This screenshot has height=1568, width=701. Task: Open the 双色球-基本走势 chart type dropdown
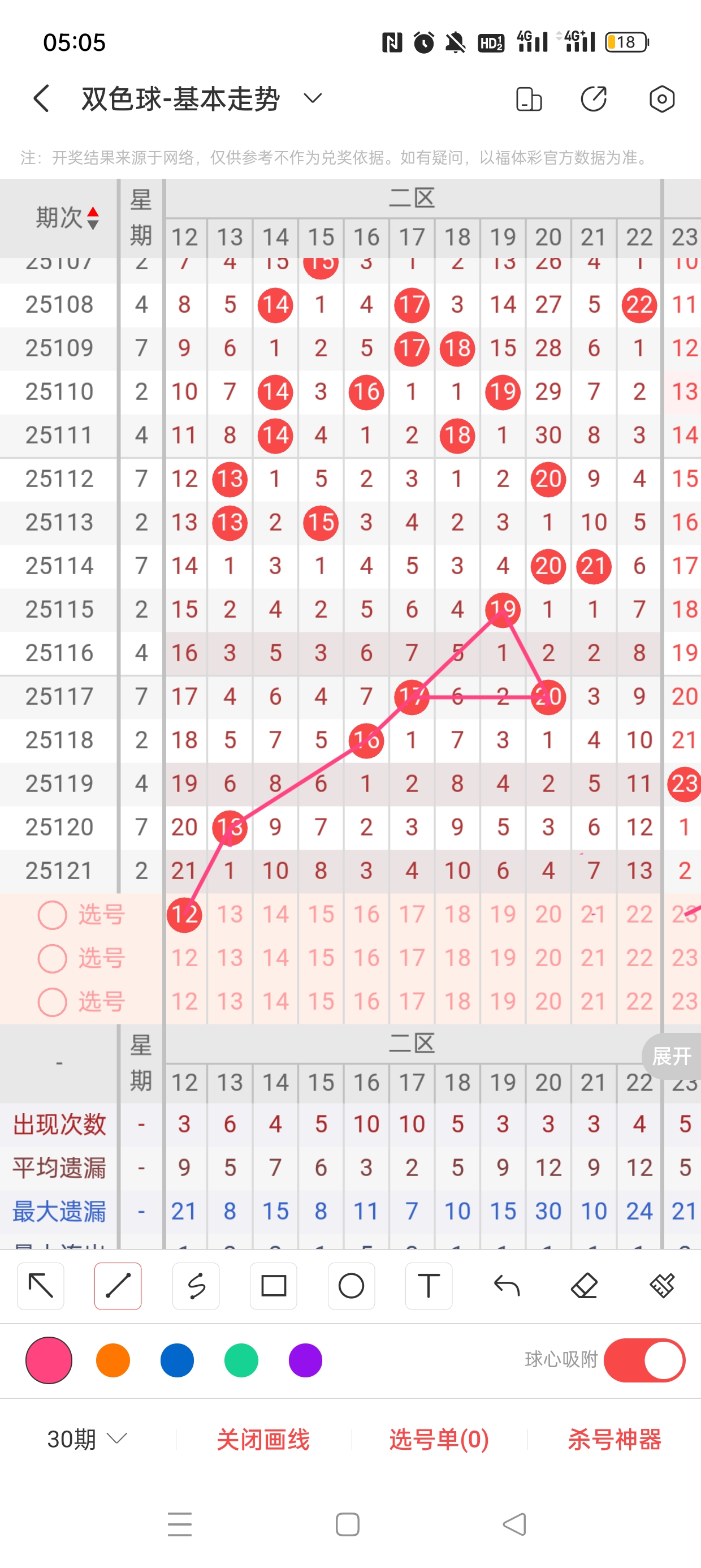(x=313, y=98)
